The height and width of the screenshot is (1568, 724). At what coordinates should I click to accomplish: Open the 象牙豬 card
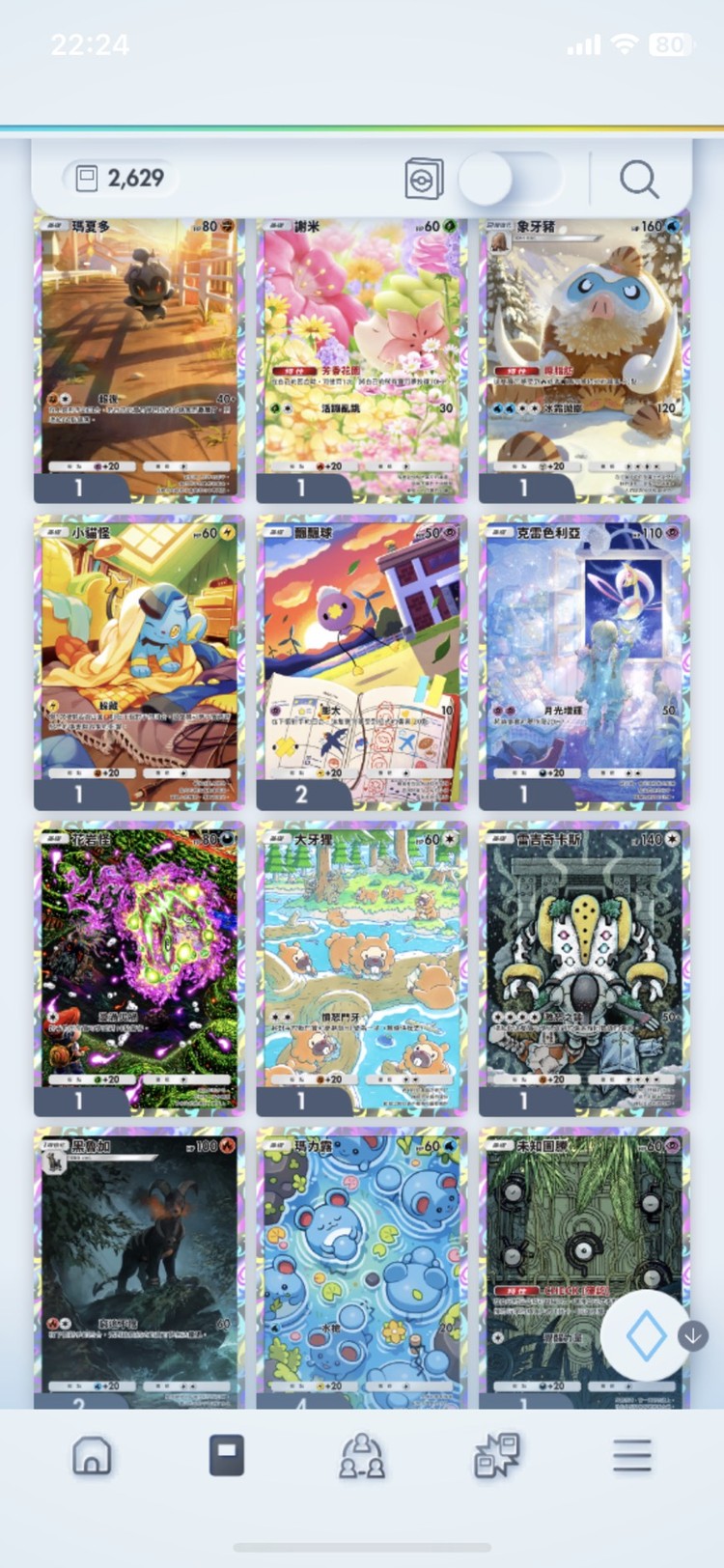(584, 357)
